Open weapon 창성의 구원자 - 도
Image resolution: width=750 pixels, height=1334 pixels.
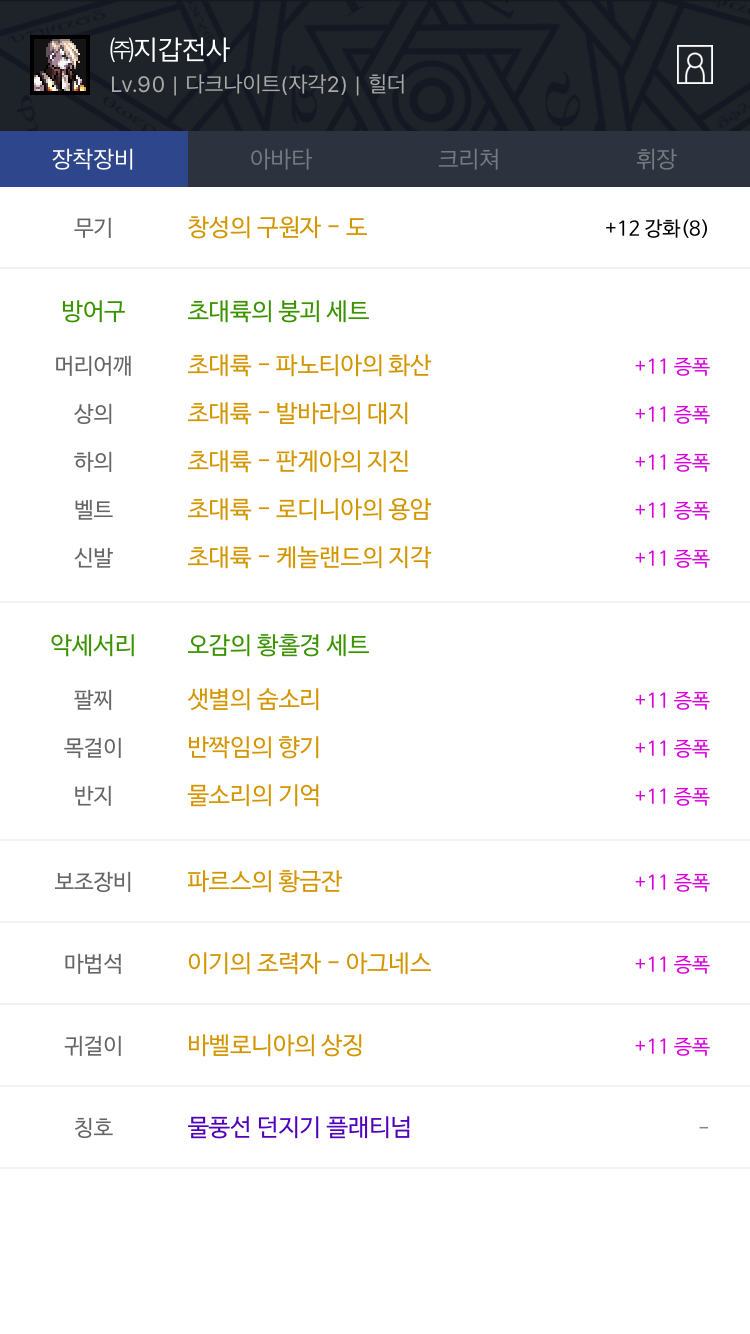(277, 227)
